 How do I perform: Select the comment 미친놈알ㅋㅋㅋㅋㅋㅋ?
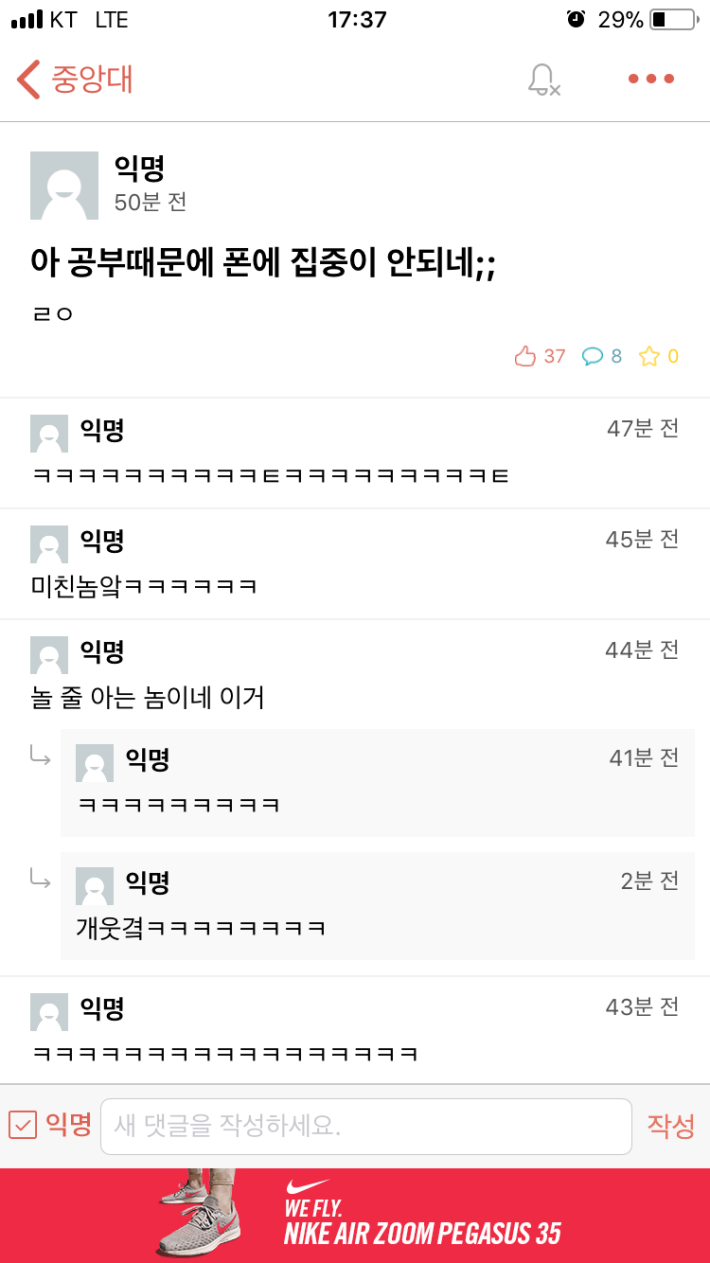tap(145, 586)
